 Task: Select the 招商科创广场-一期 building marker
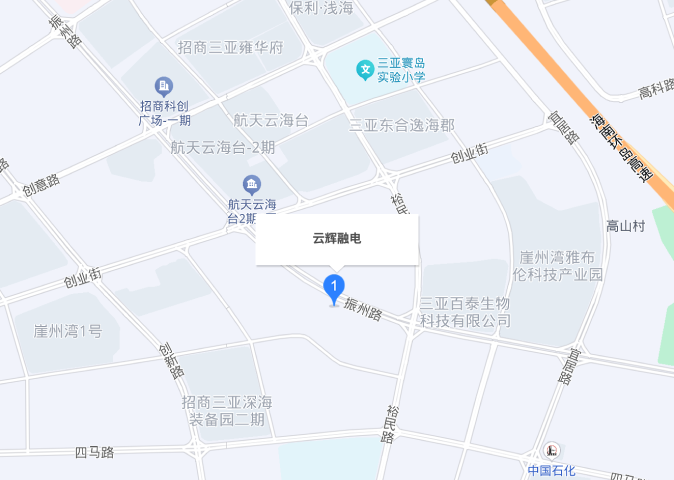click(x=164, y=87)
